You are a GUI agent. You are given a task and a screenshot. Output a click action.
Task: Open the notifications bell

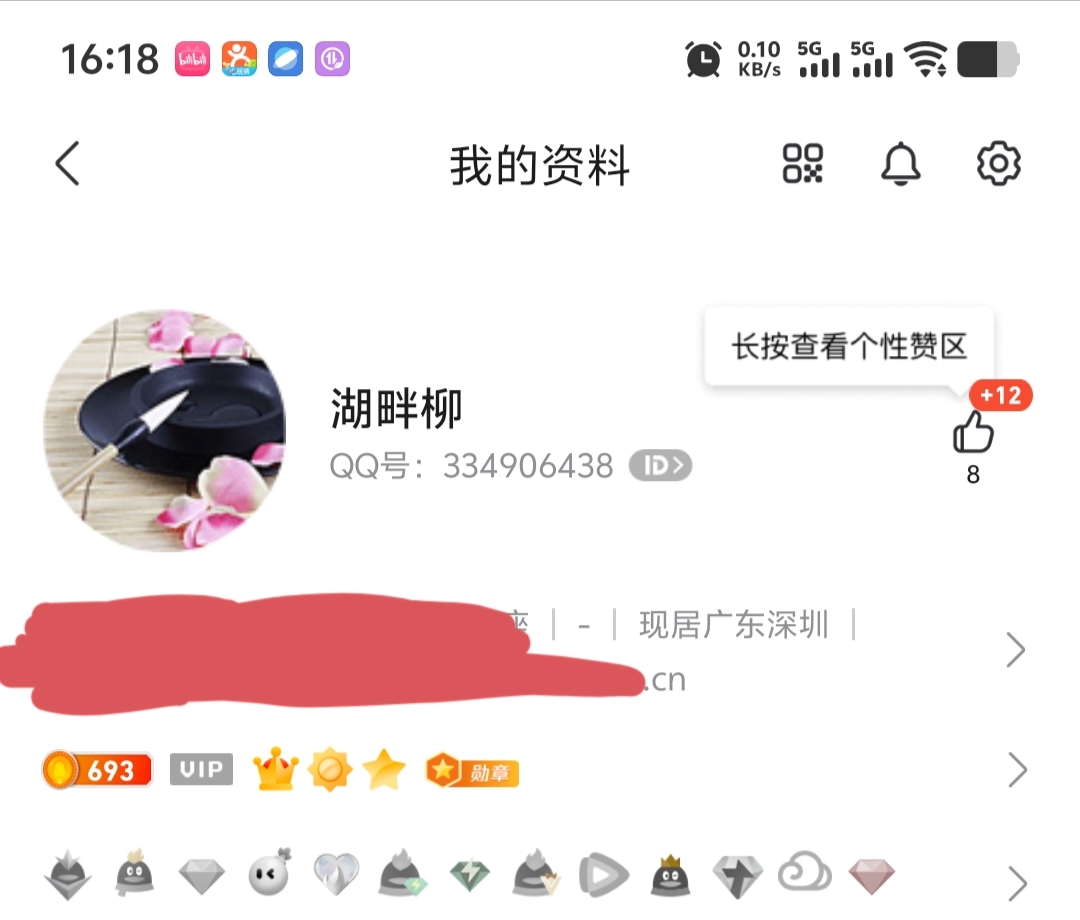coord(900,163)
